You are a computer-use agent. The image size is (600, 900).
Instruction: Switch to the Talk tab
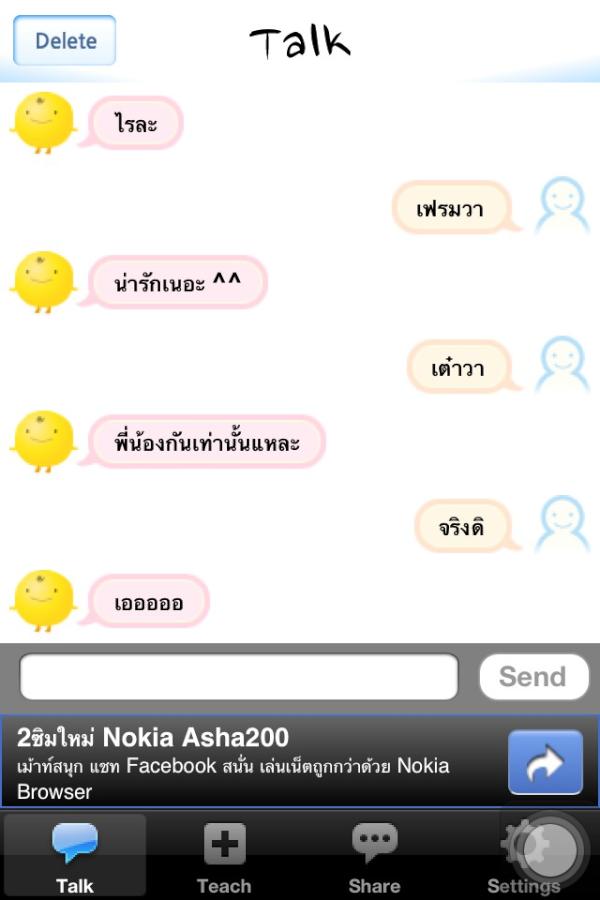pos(75,856)
